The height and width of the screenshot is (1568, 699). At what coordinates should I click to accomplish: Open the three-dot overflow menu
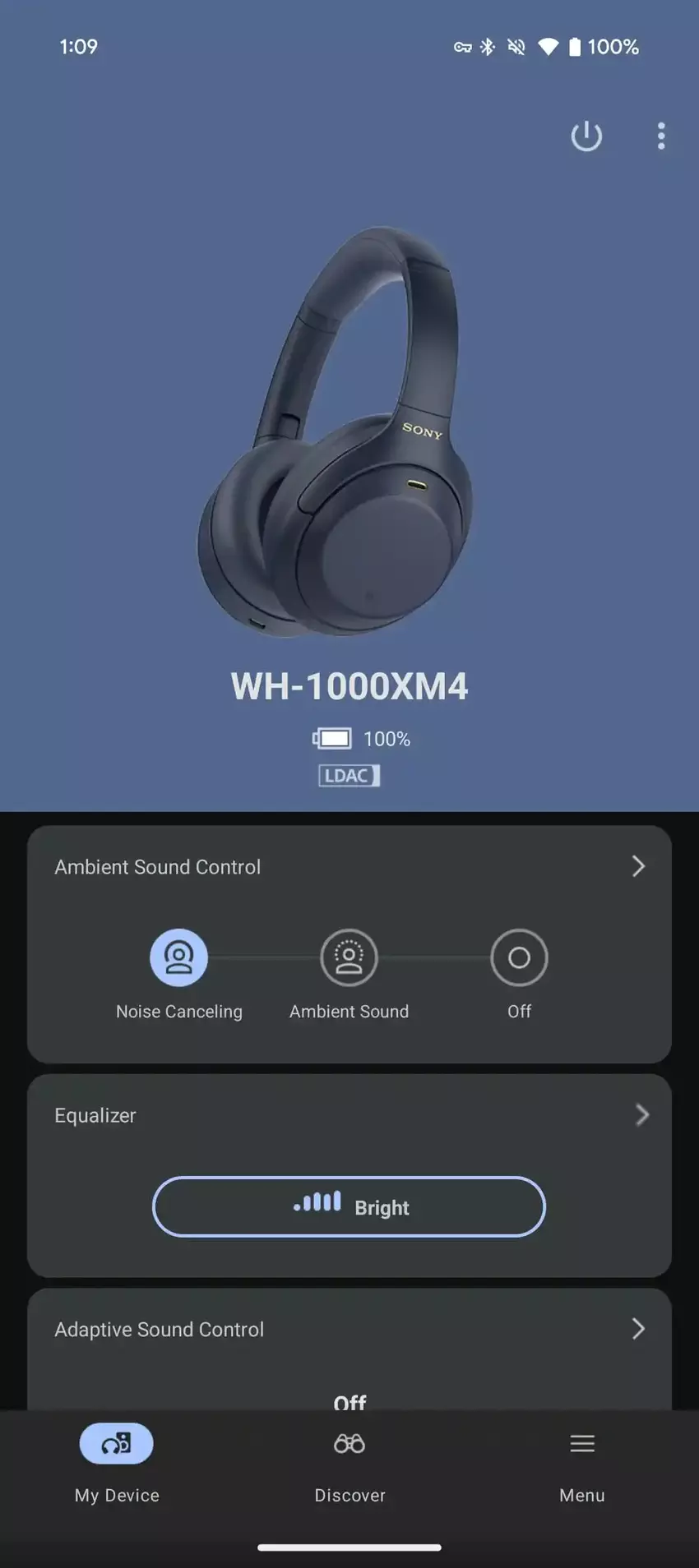click(x=661, y=136)
